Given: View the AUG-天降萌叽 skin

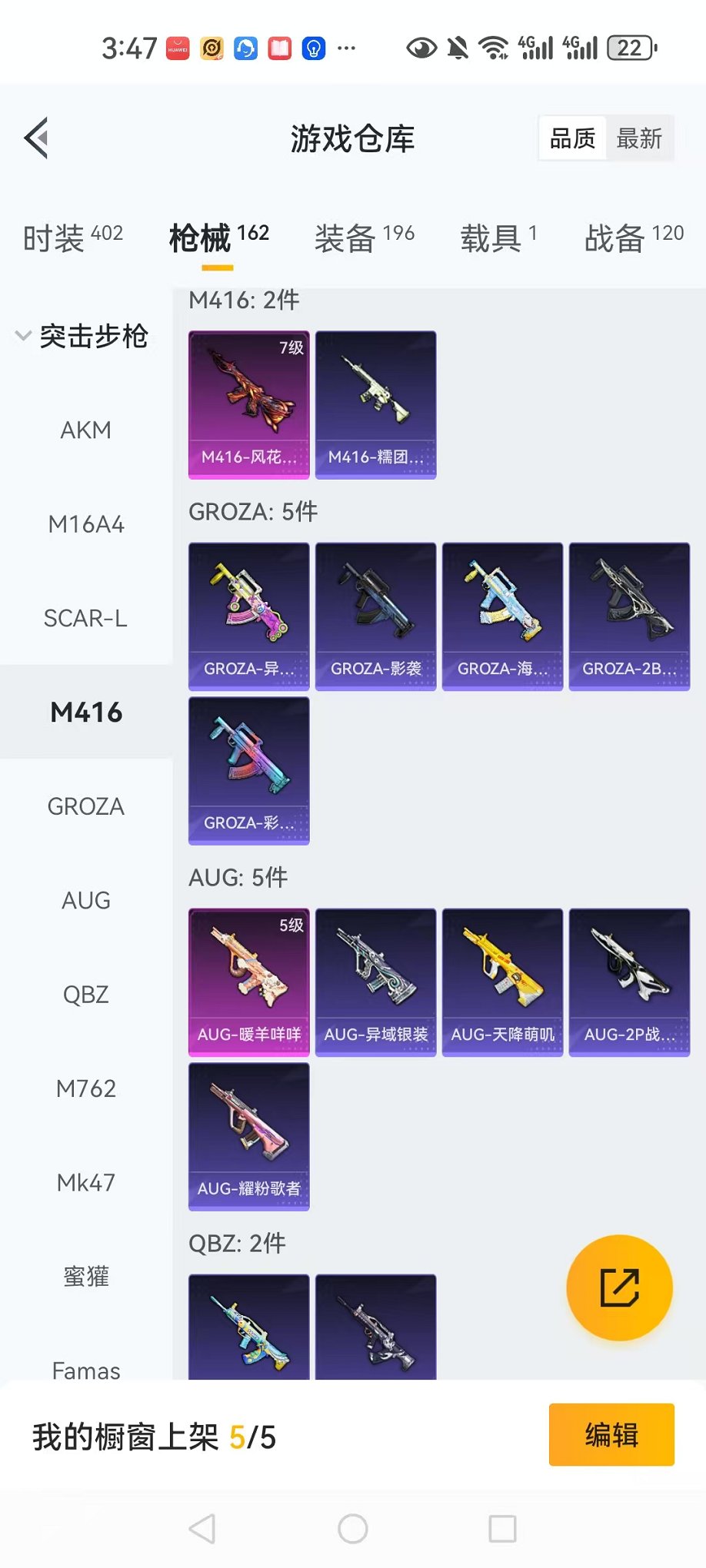Looking at the screenshot, I should click(503, 982).
